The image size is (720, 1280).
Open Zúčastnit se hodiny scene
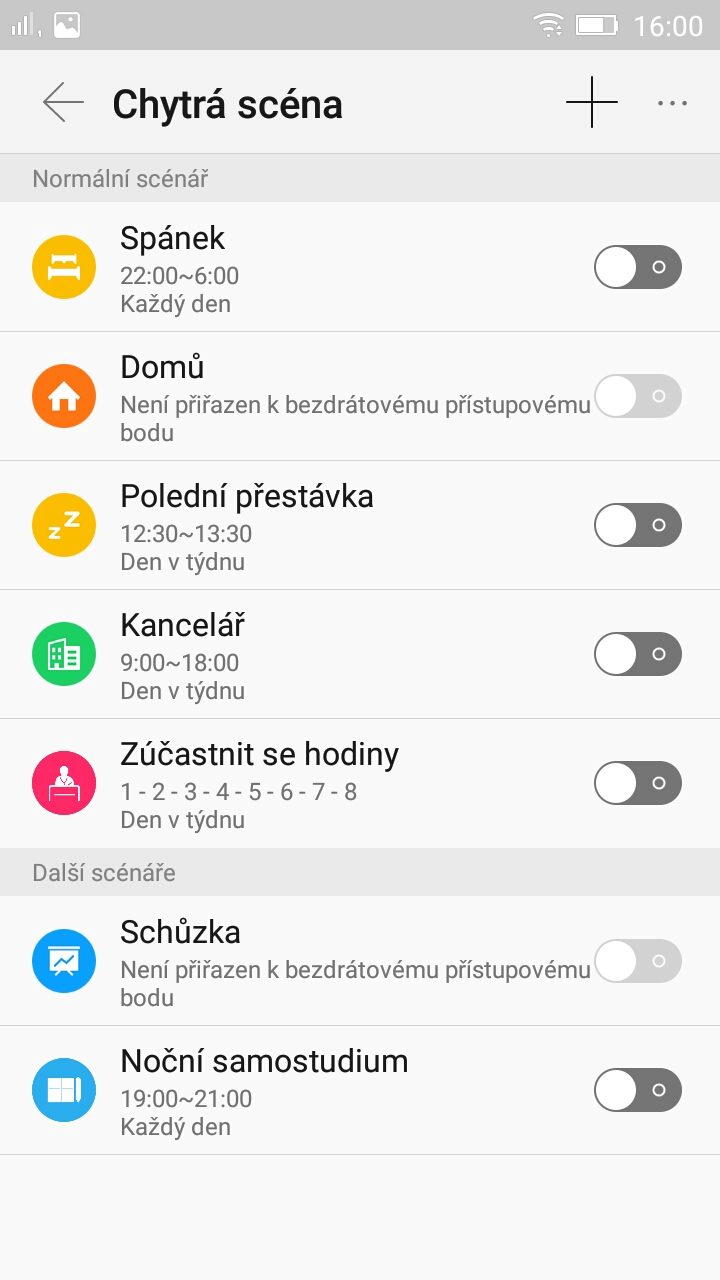tap(360, 784)
